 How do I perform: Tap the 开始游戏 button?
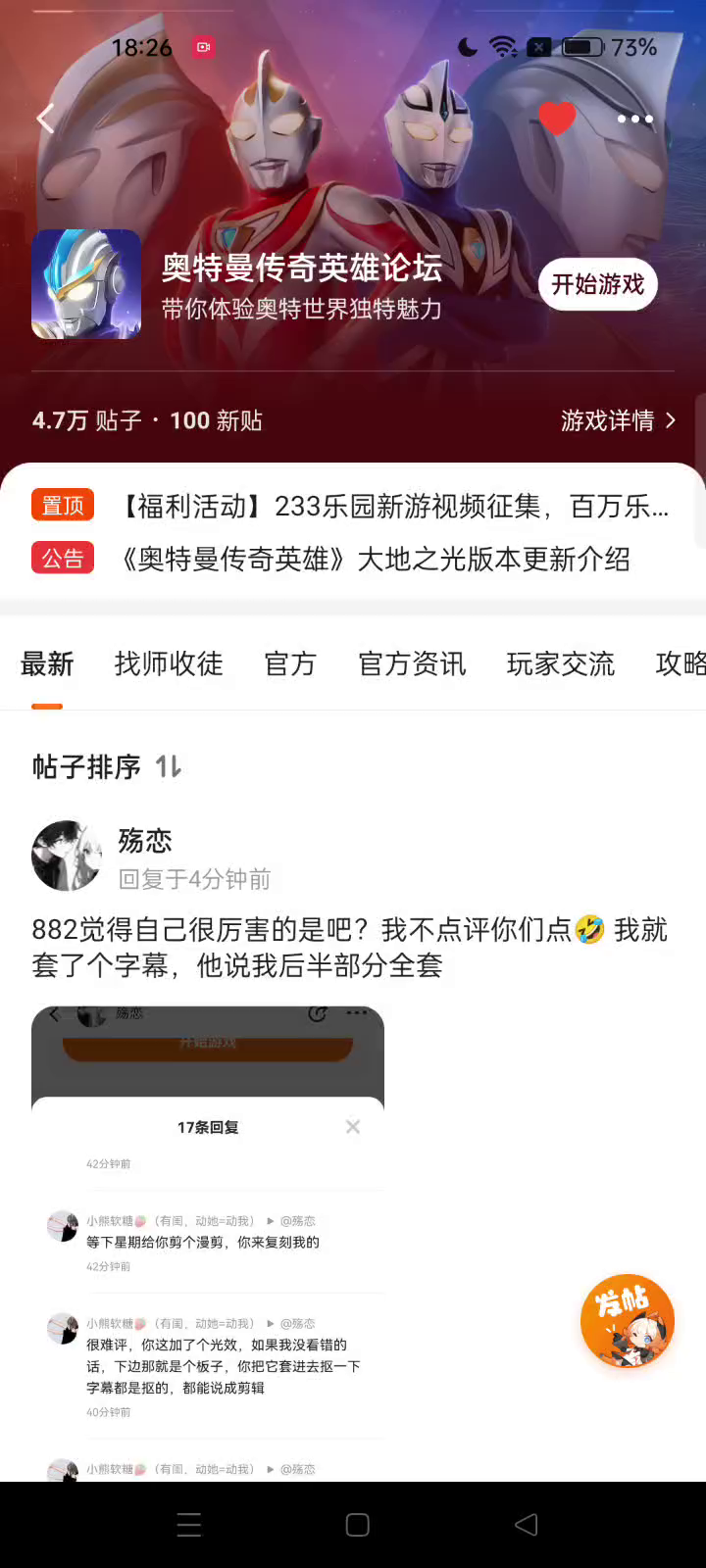click(x=597, y=284)
